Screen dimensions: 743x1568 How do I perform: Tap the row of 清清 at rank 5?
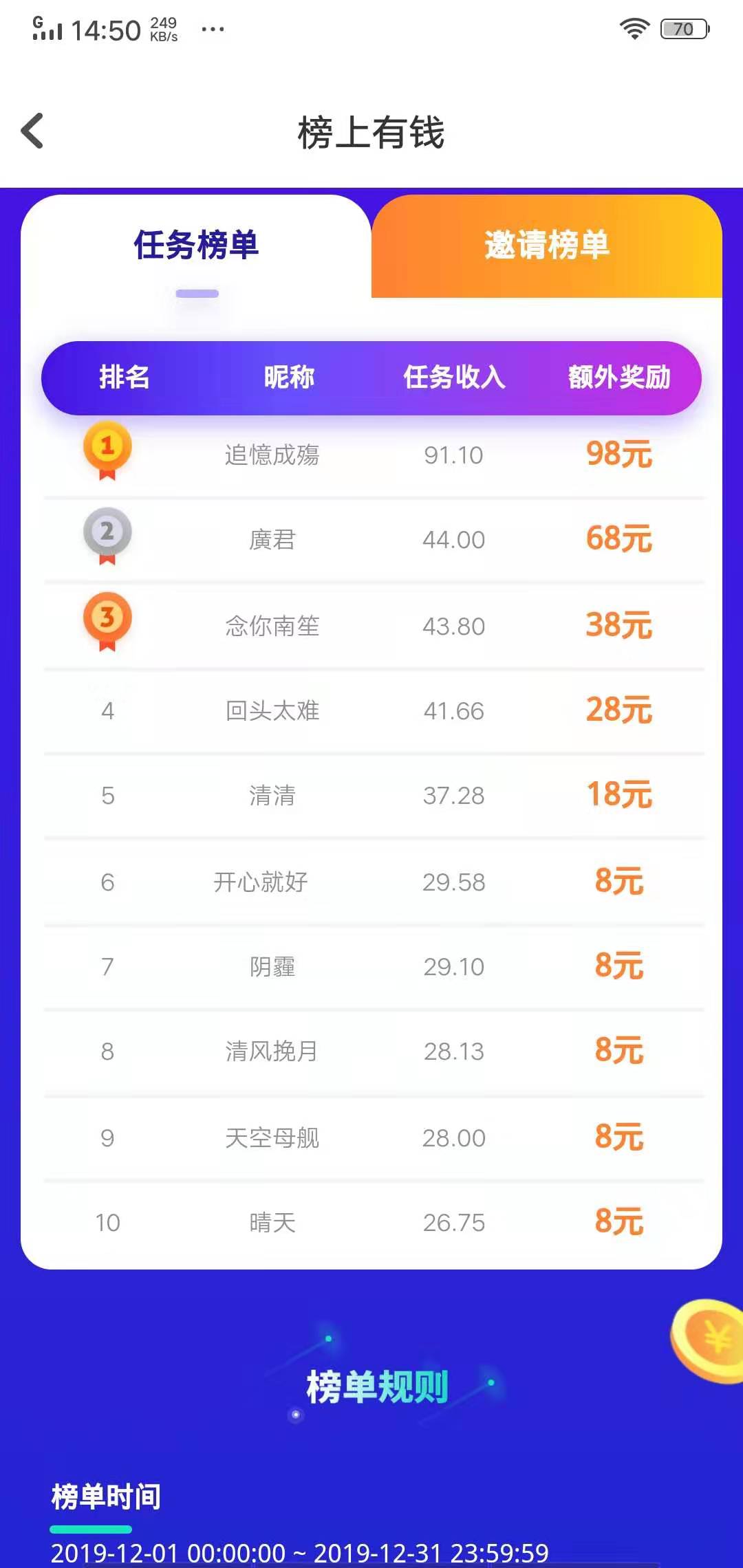371,796
